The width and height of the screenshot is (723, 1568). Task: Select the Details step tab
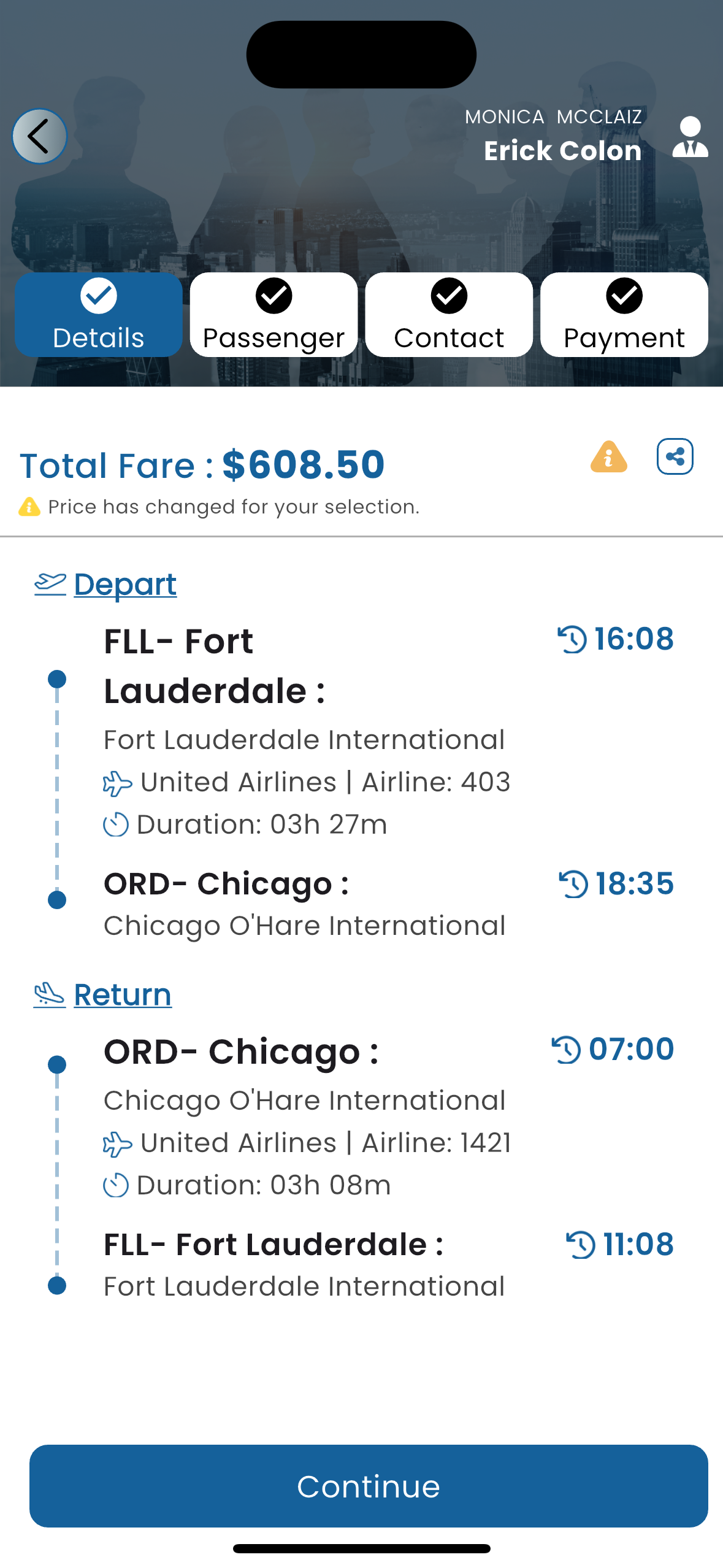(x=99, y=315)
